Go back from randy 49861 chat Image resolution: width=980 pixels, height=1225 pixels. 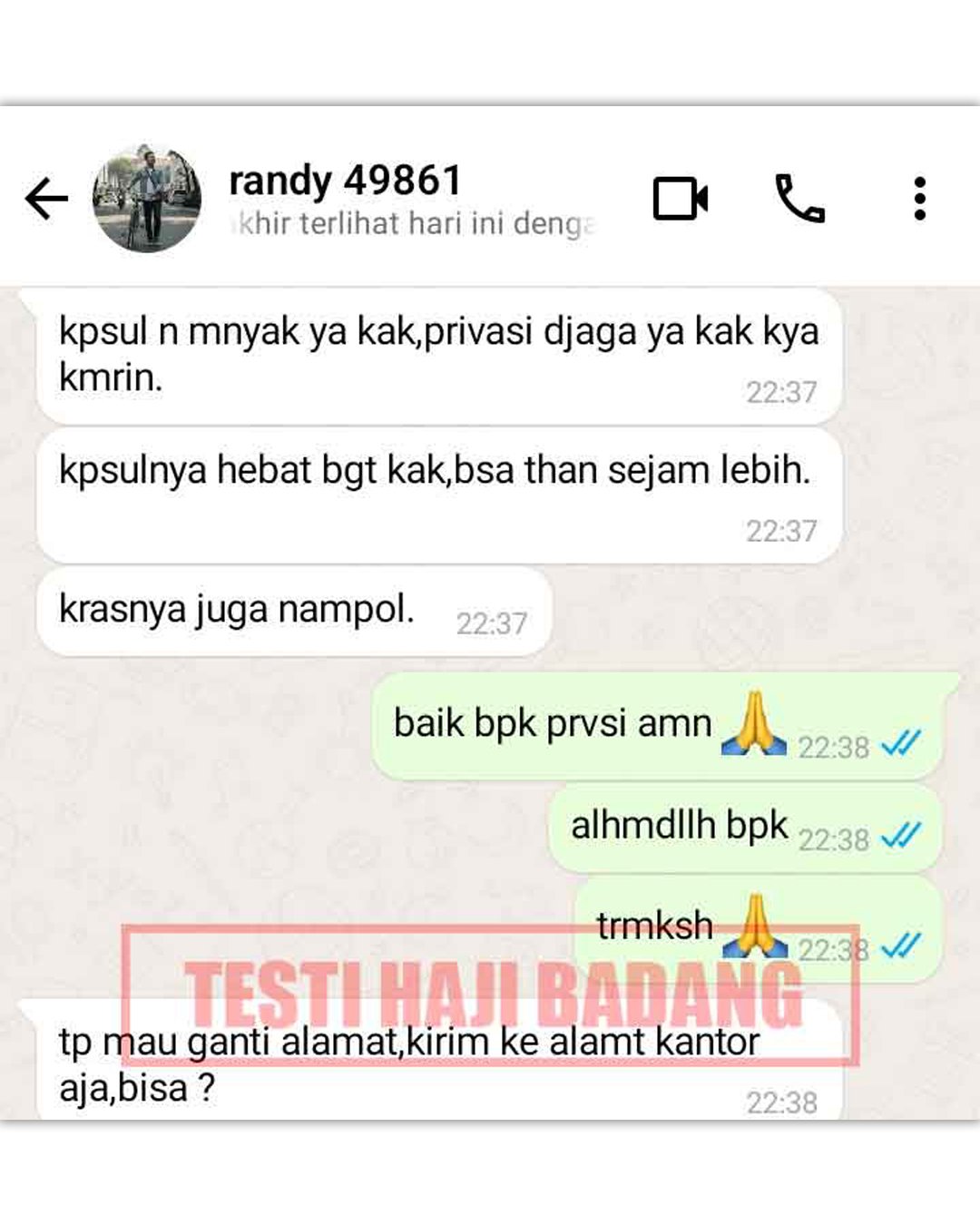tap(46, 199)
